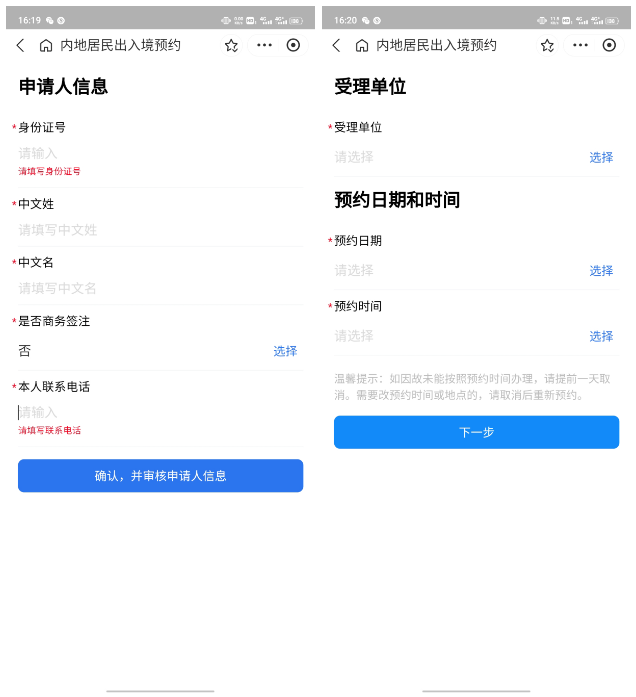Proceed with the 下一步 button
Screen dimensions: 636x697
(476, 432)
